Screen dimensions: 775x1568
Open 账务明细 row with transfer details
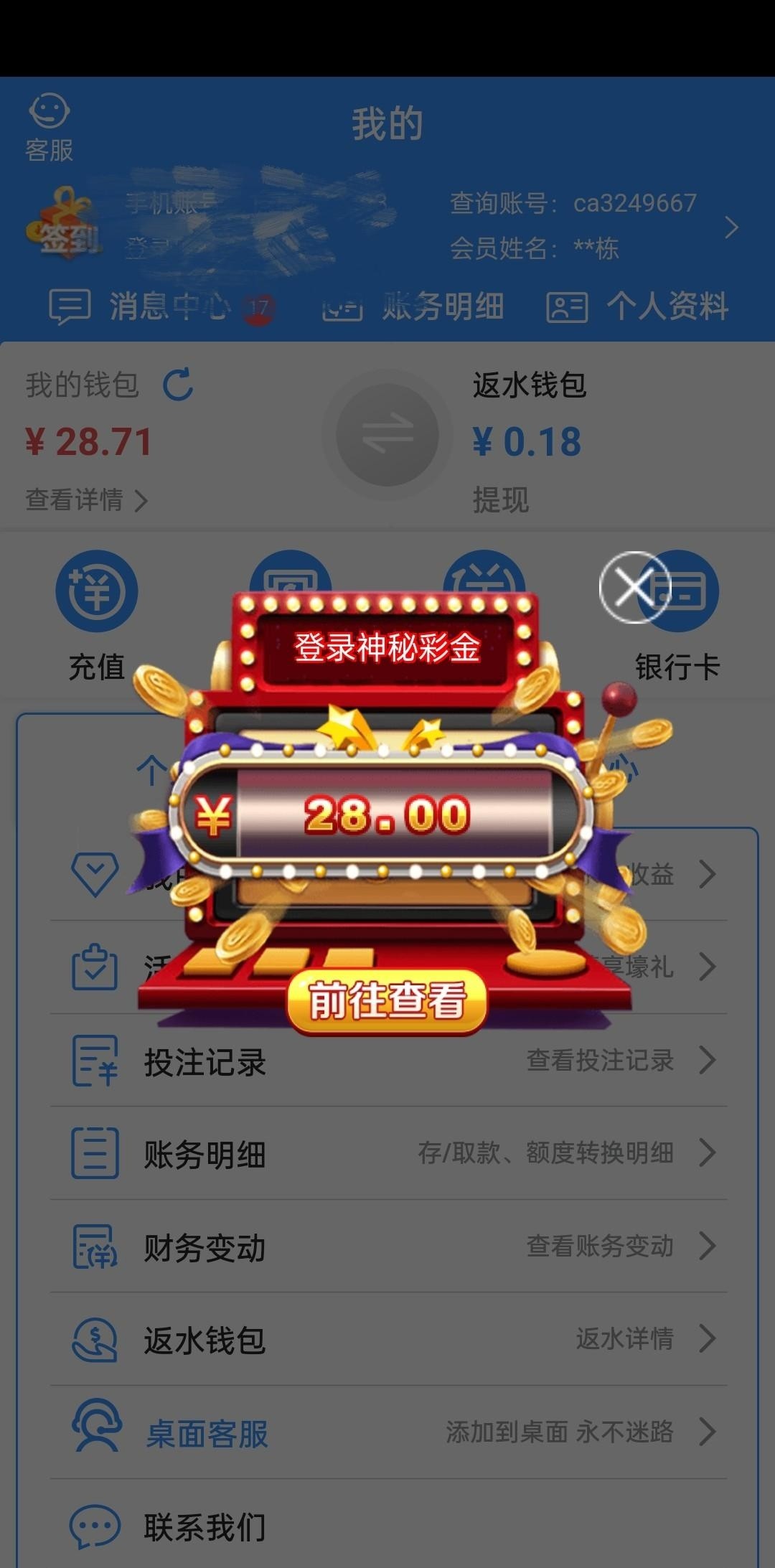click(x=387, y=1153)
